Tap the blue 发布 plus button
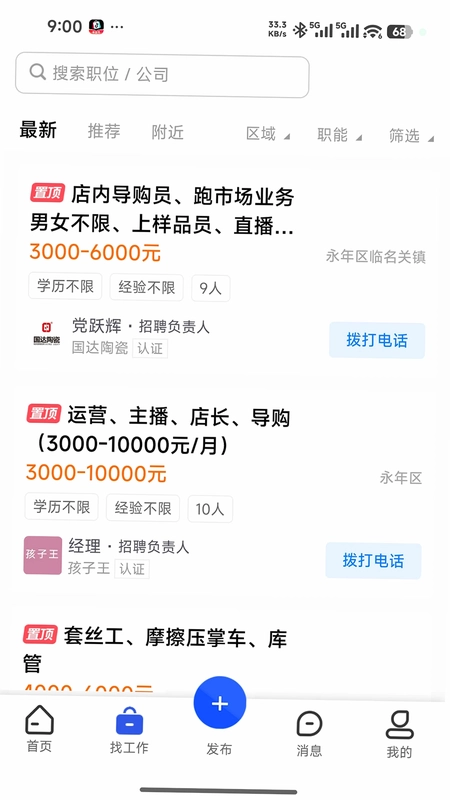Viewport: 450px width, 800px height. pyautogui.click(x=219, y=703)
